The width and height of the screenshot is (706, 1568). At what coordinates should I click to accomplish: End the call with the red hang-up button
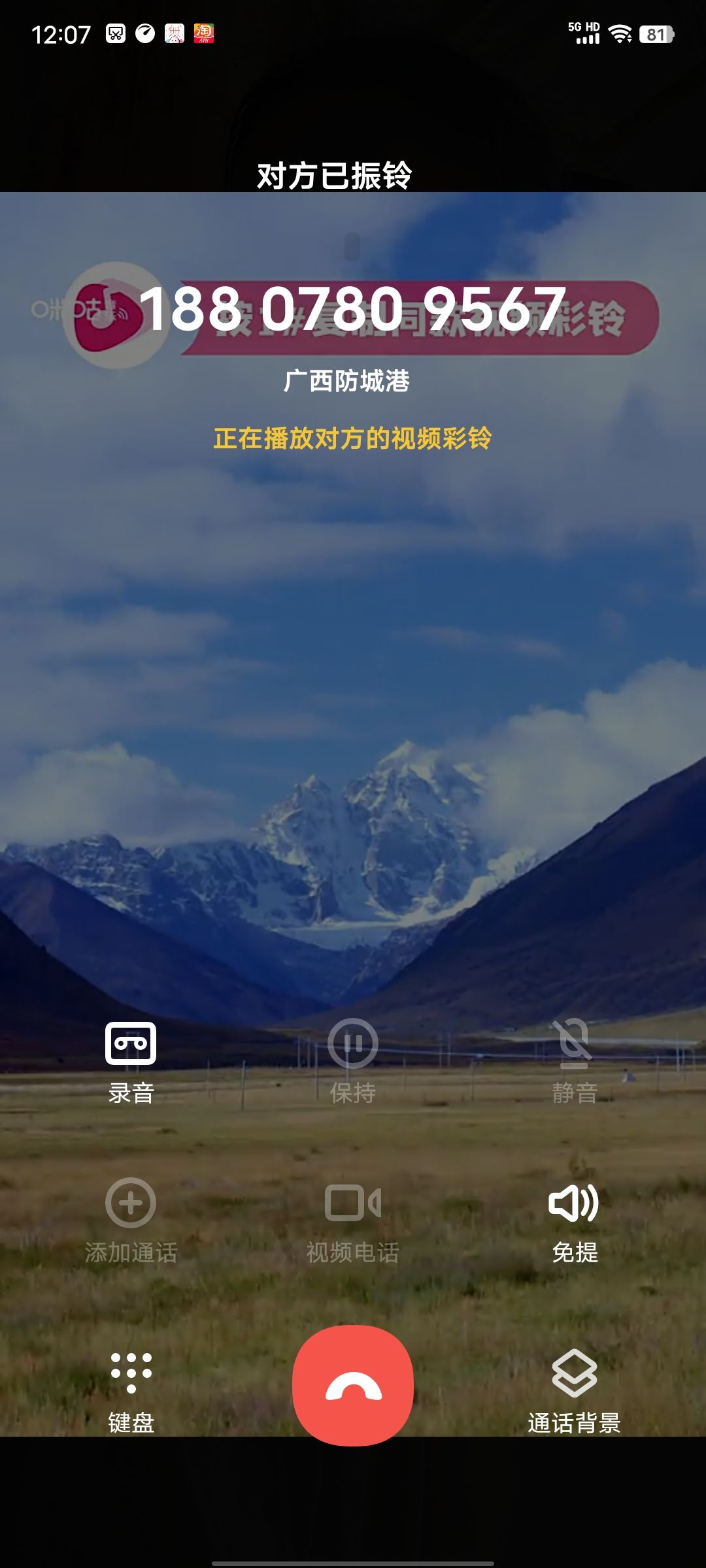pos(353,1385)
